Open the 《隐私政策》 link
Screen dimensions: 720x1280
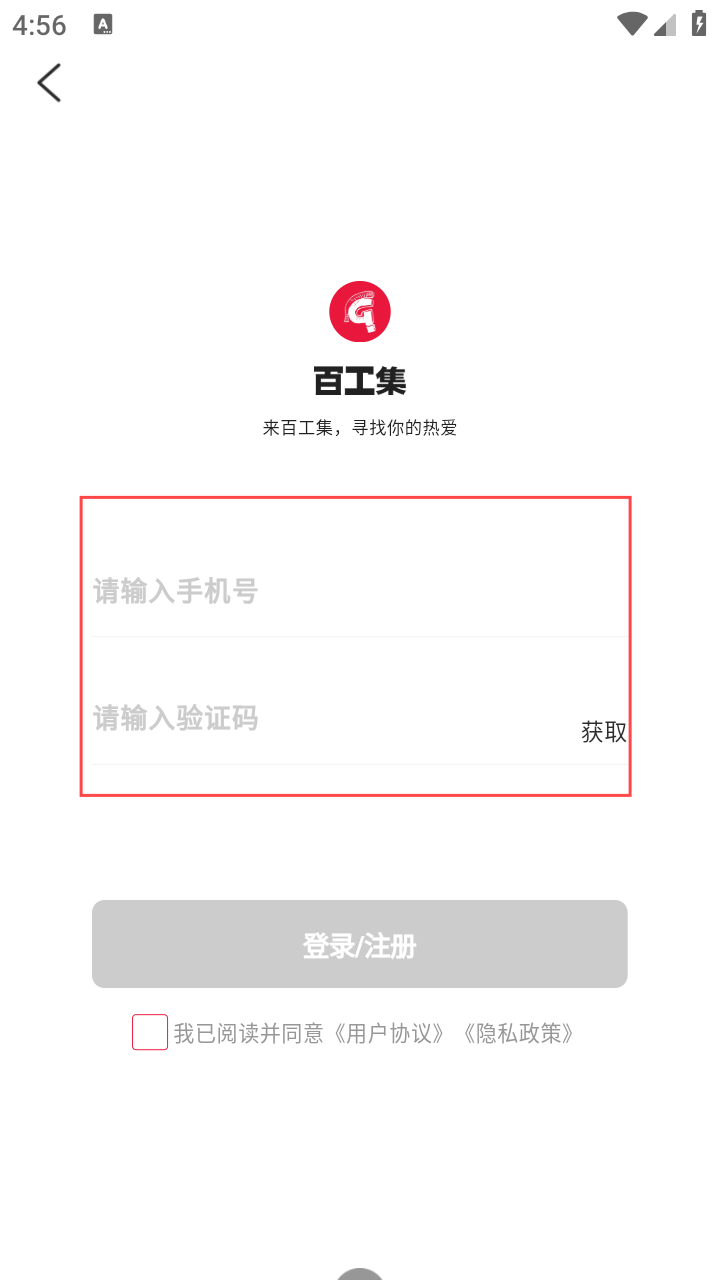coord(518,1033)
